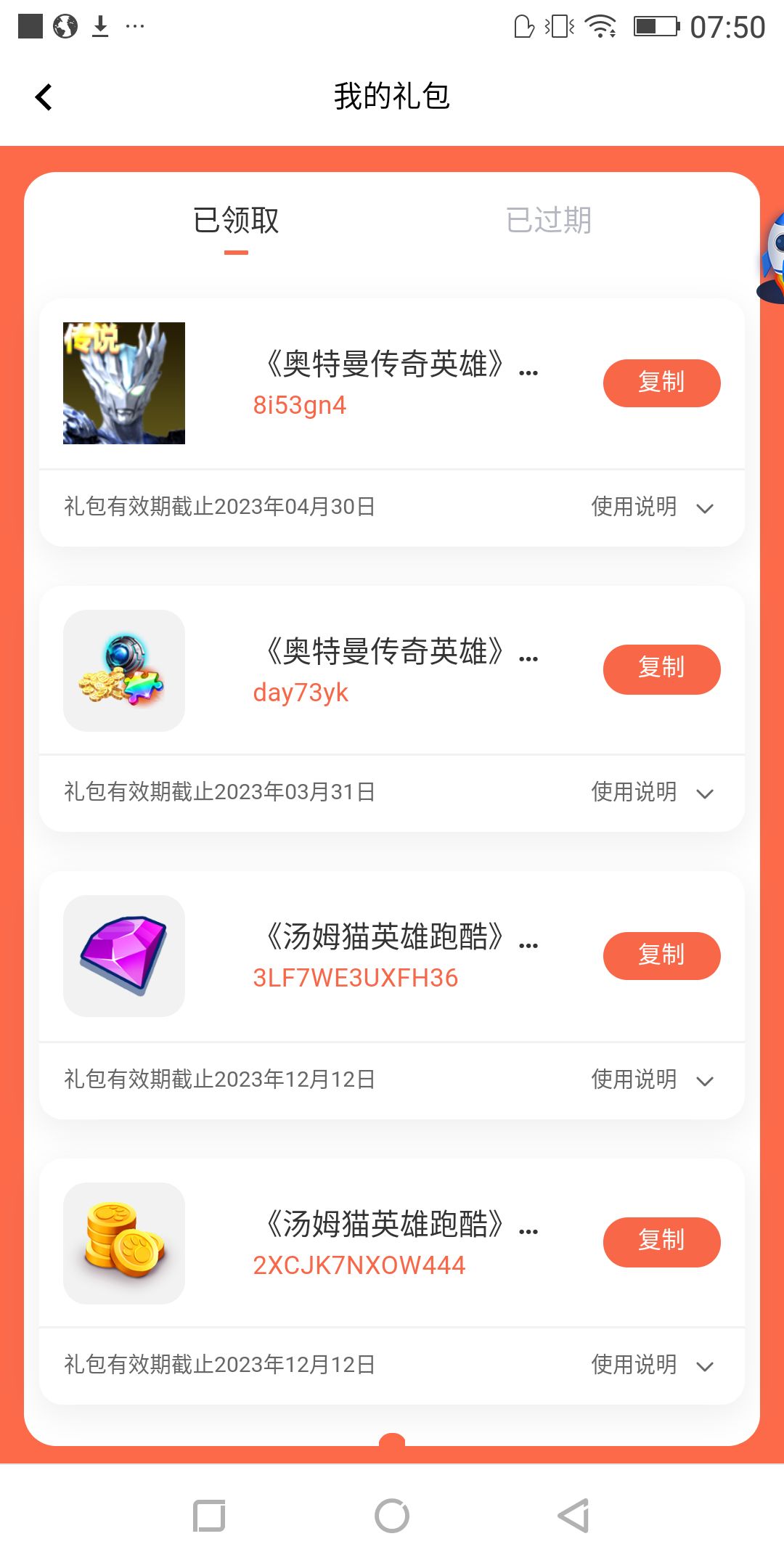784x1568 pixels.
Task: Switch to the 已过期 tab
Action: click(x=548, y=220)
